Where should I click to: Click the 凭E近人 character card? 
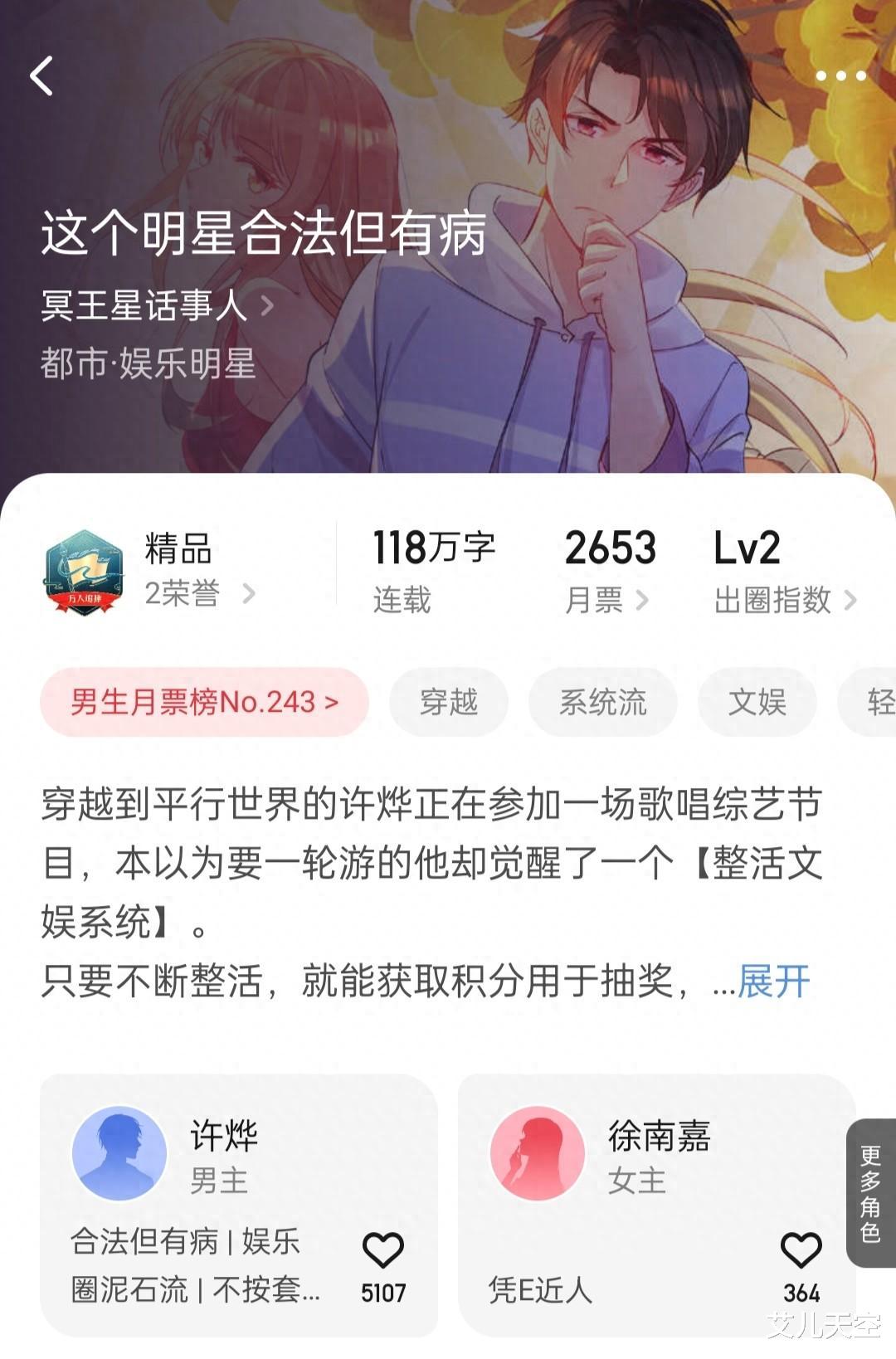click(x=539, y=1291)
